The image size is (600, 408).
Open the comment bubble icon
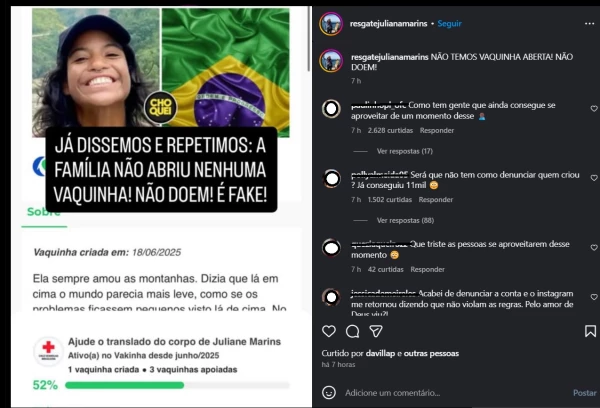coord(352,331)
